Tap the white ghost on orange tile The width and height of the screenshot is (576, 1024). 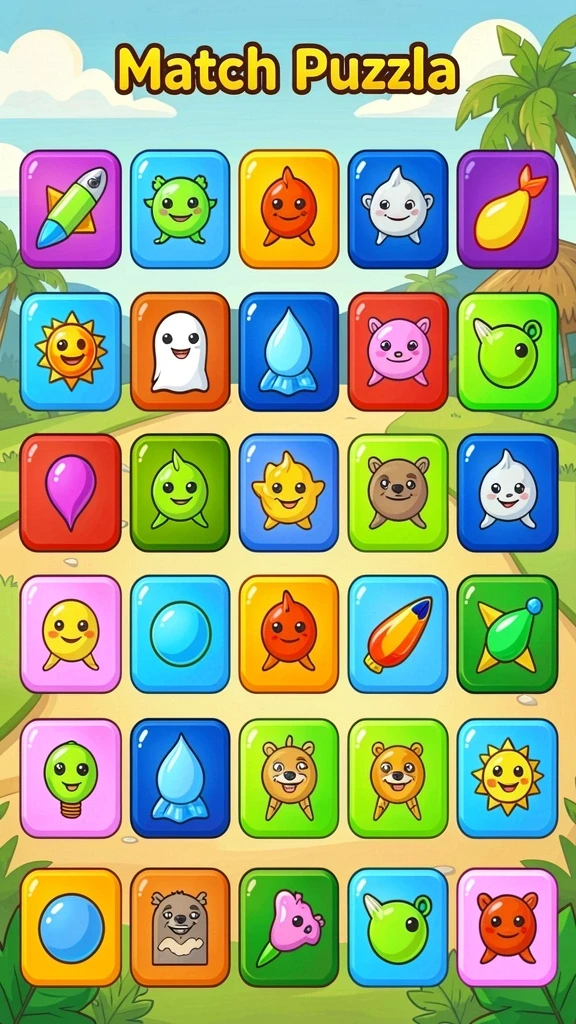180,351
